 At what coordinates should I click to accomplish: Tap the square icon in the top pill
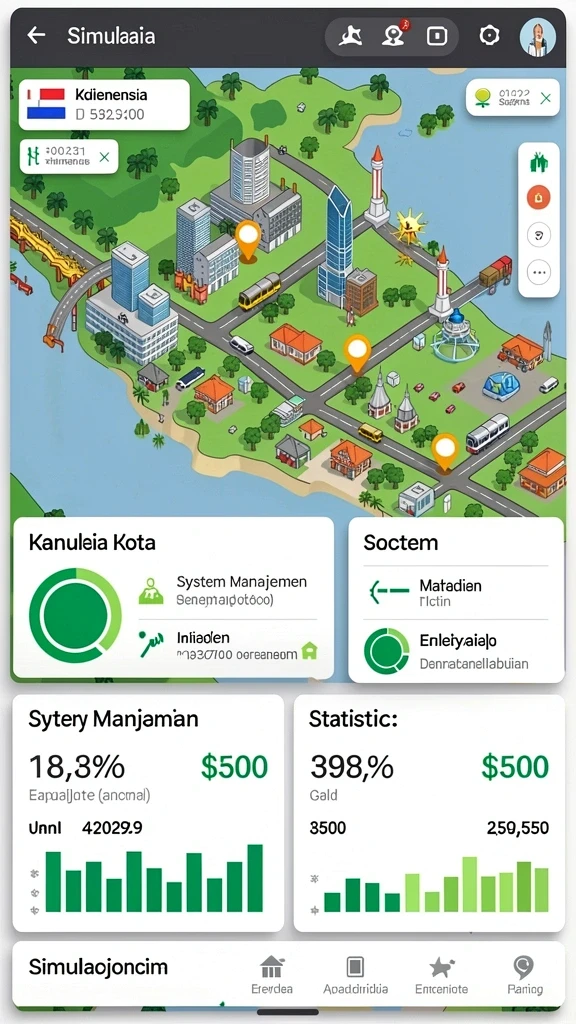(x=436, y=36)
